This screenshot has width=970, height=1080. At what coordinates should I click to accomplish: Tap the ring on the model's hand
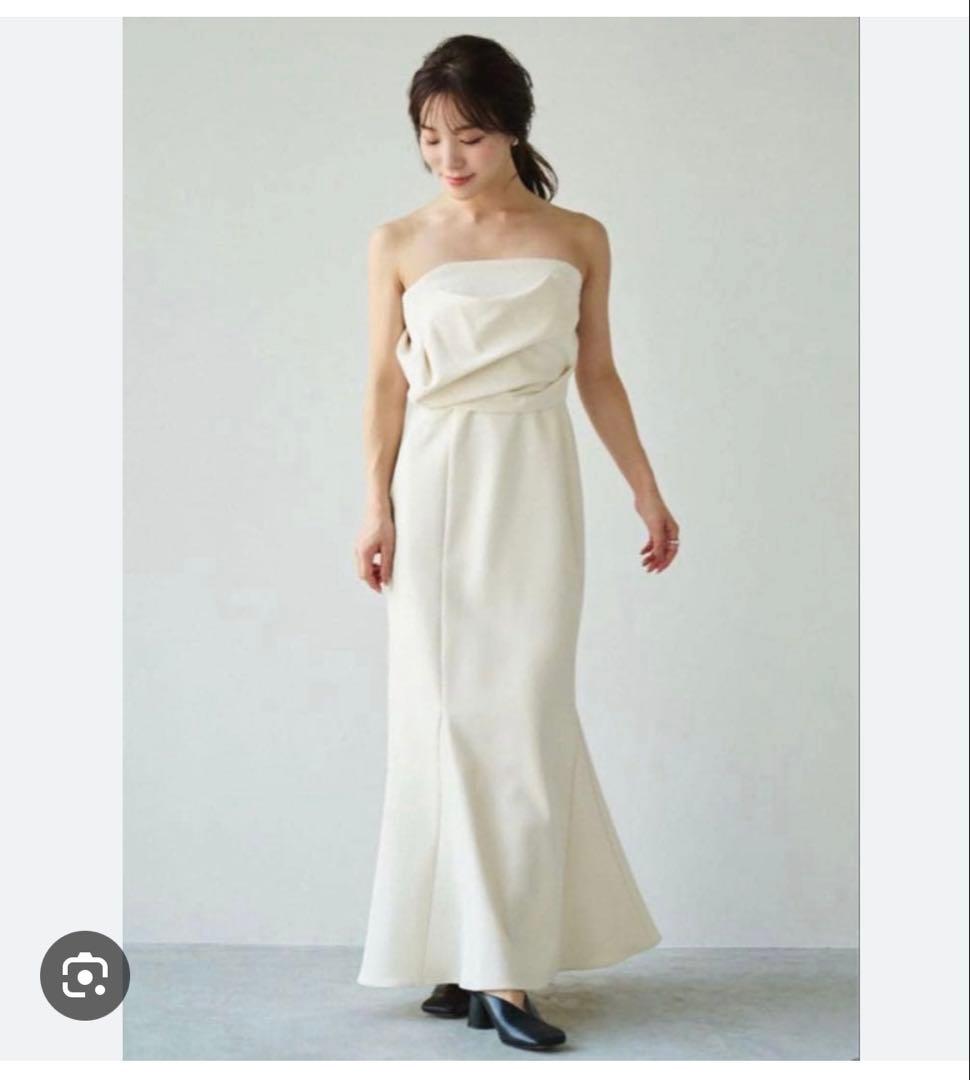click(x=672, y=541)
